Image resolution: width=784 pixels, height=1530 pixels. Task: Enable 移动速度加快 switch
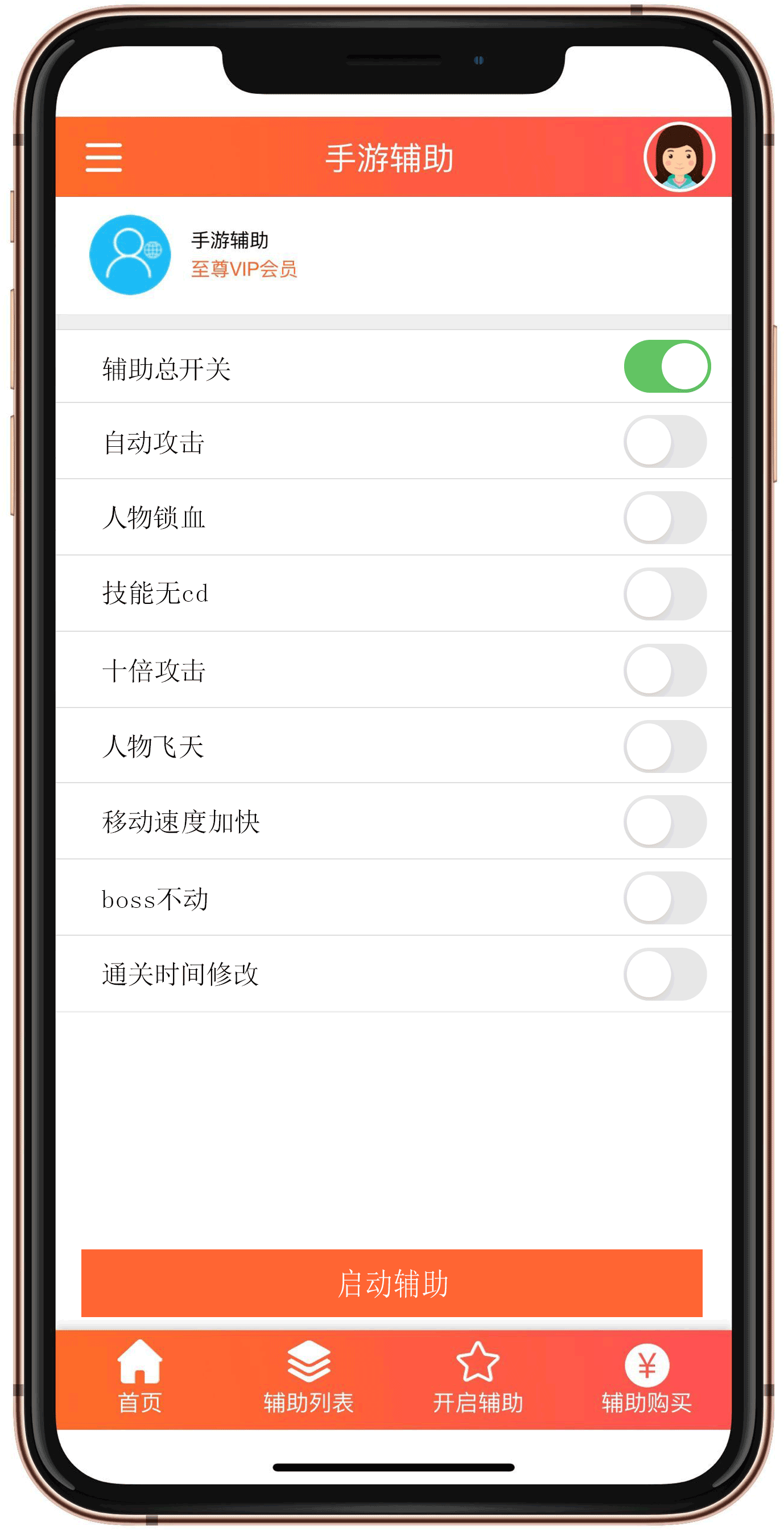pyautogui.click(x=665, y=822)
